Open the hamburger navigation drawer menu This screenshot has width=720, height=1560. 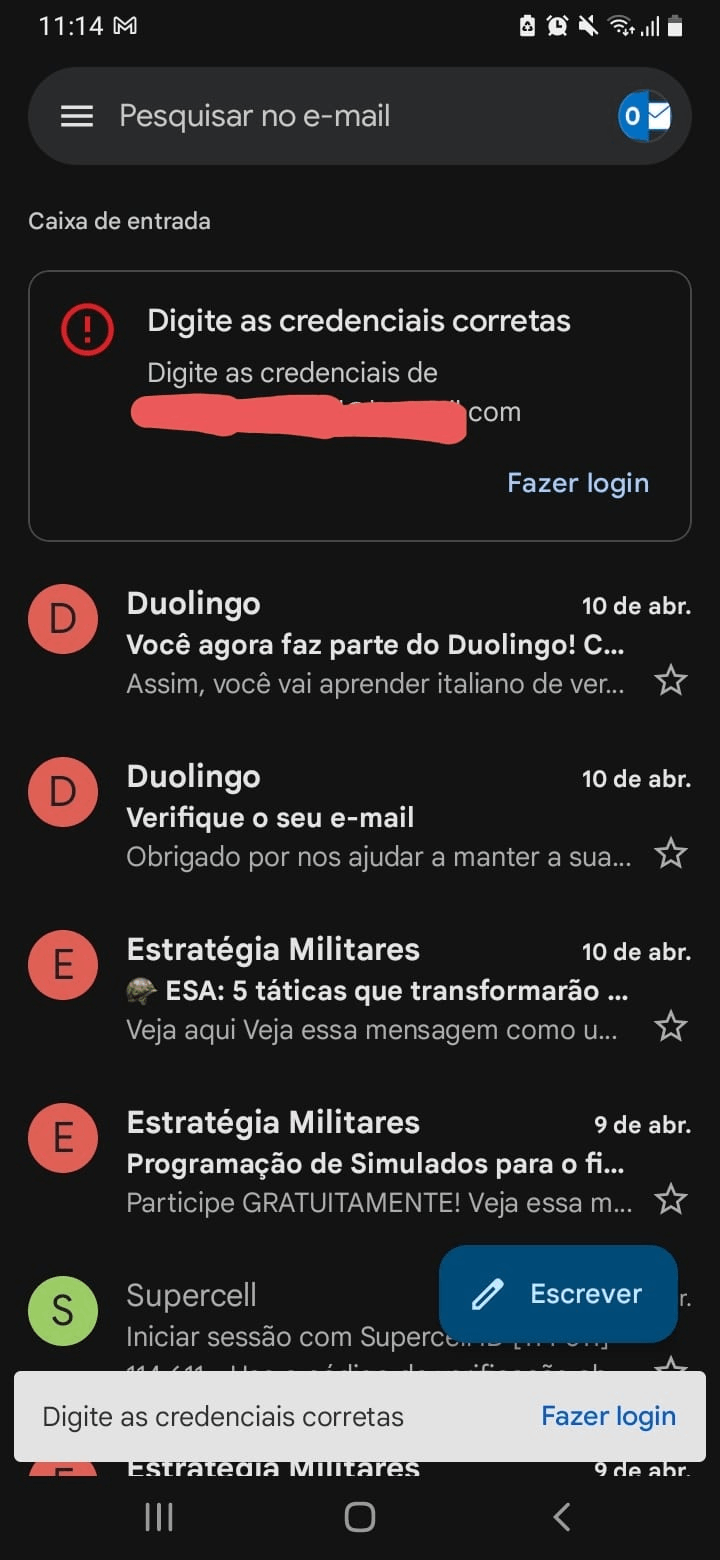pos(77,117)
